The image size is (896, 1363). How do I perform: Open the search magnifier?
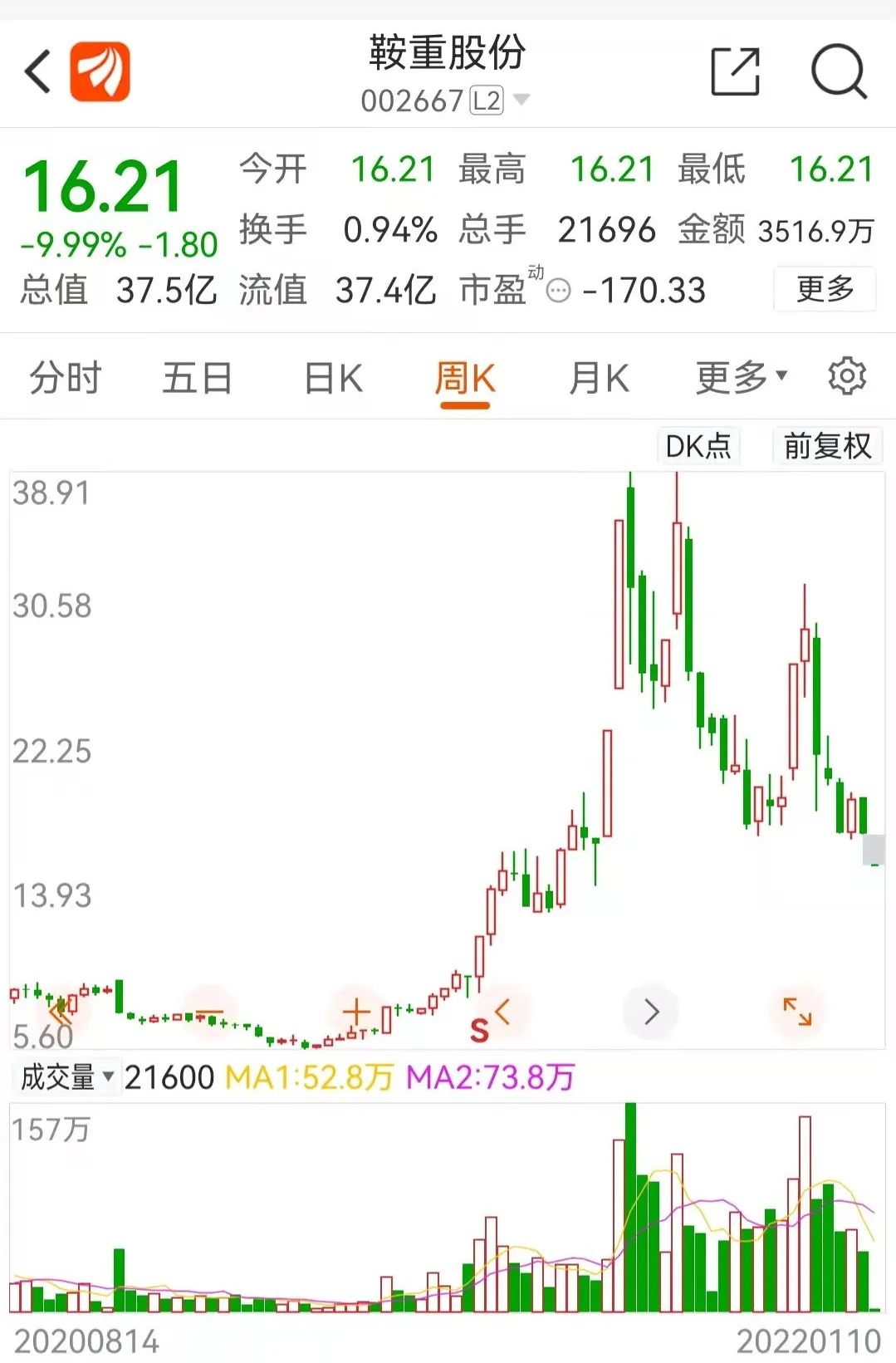coord(839,72)
